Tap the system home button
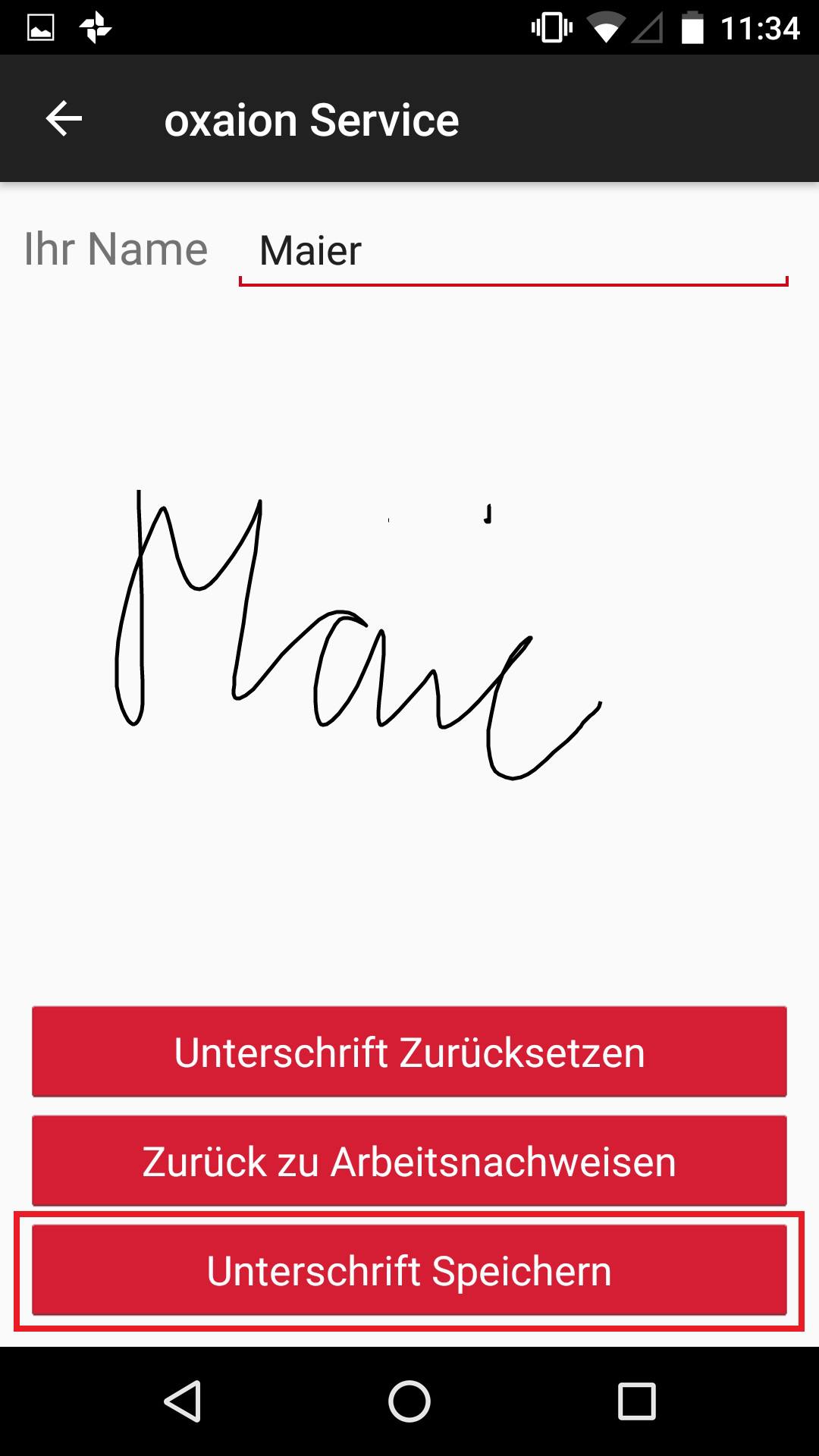 409,1401
